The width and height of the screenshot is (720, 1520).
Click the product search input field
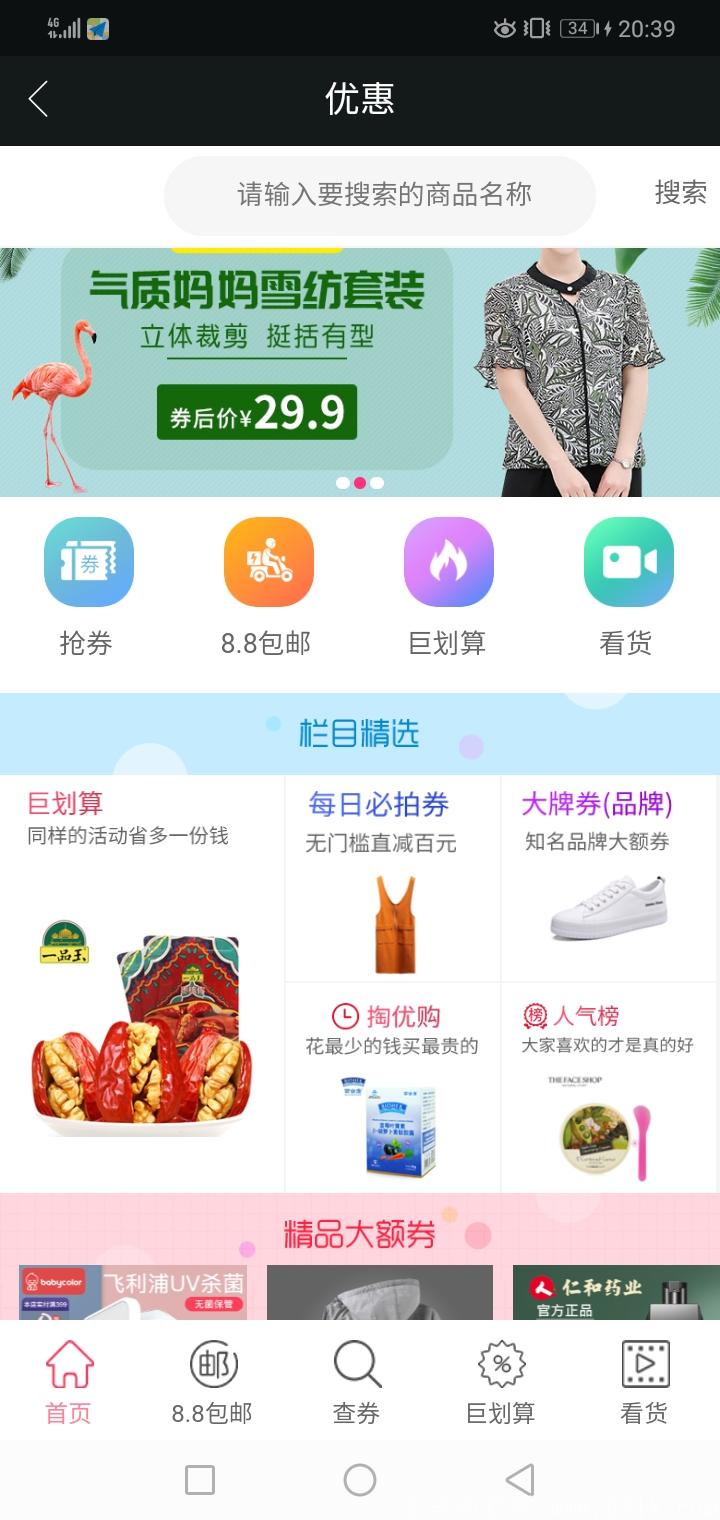(x=380, y=196)
